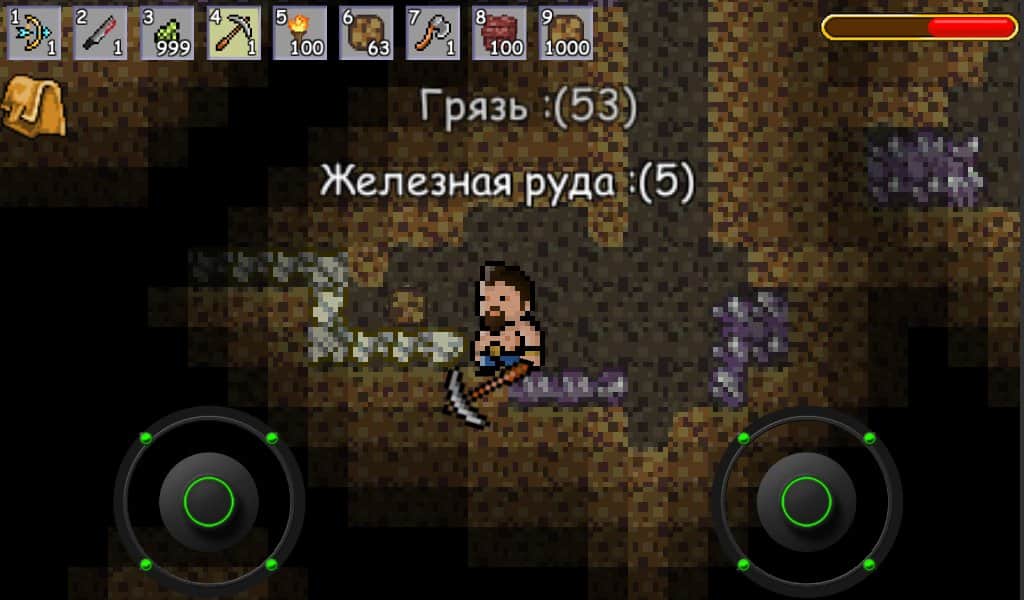Select the pickaxe in hotbar slot 4
Screen dimensions: 1024x600
(234, 33)
